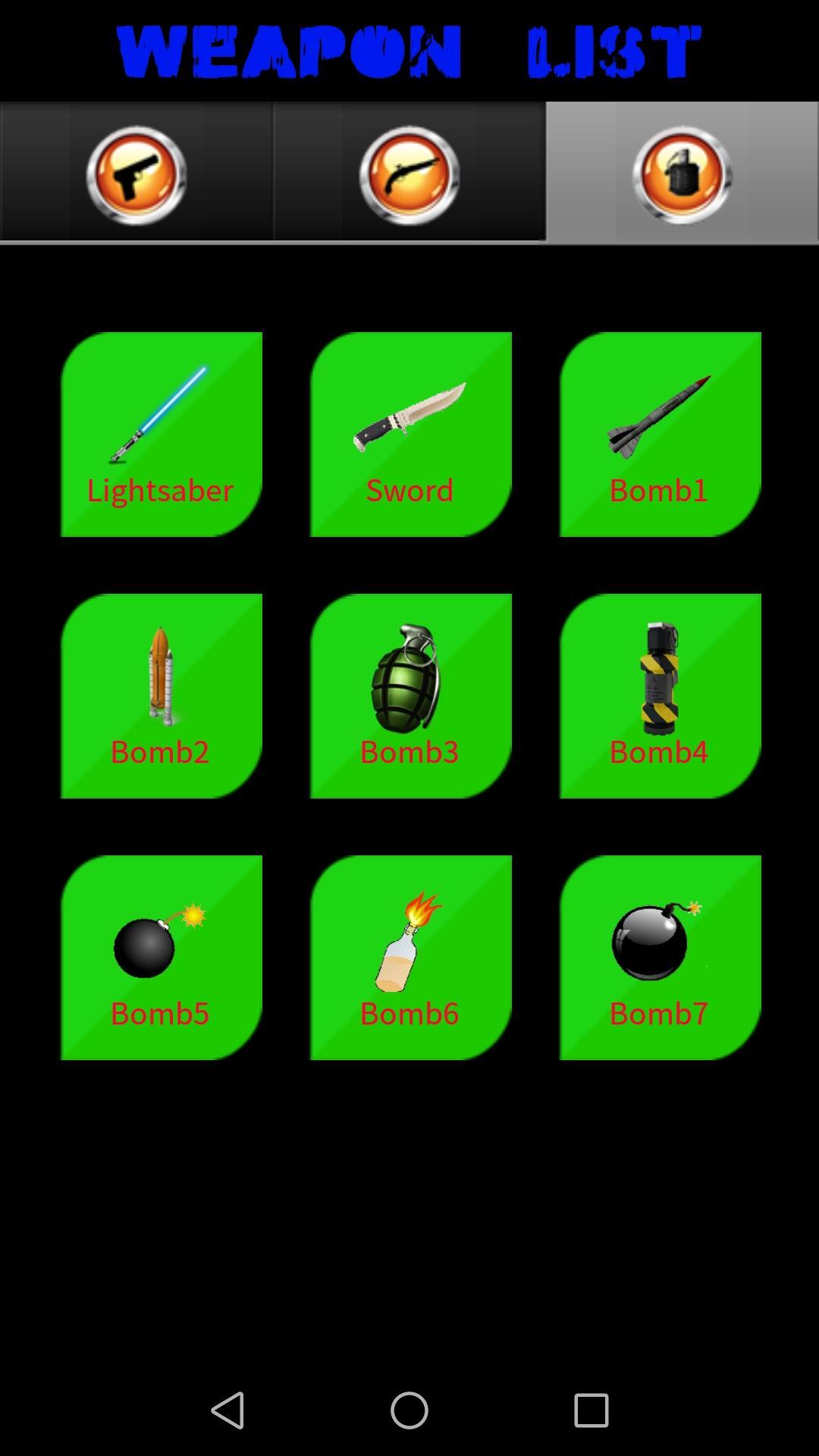Go back using the navigation bar
This screenshot has height=1456, width=819.
(227, 1410)
